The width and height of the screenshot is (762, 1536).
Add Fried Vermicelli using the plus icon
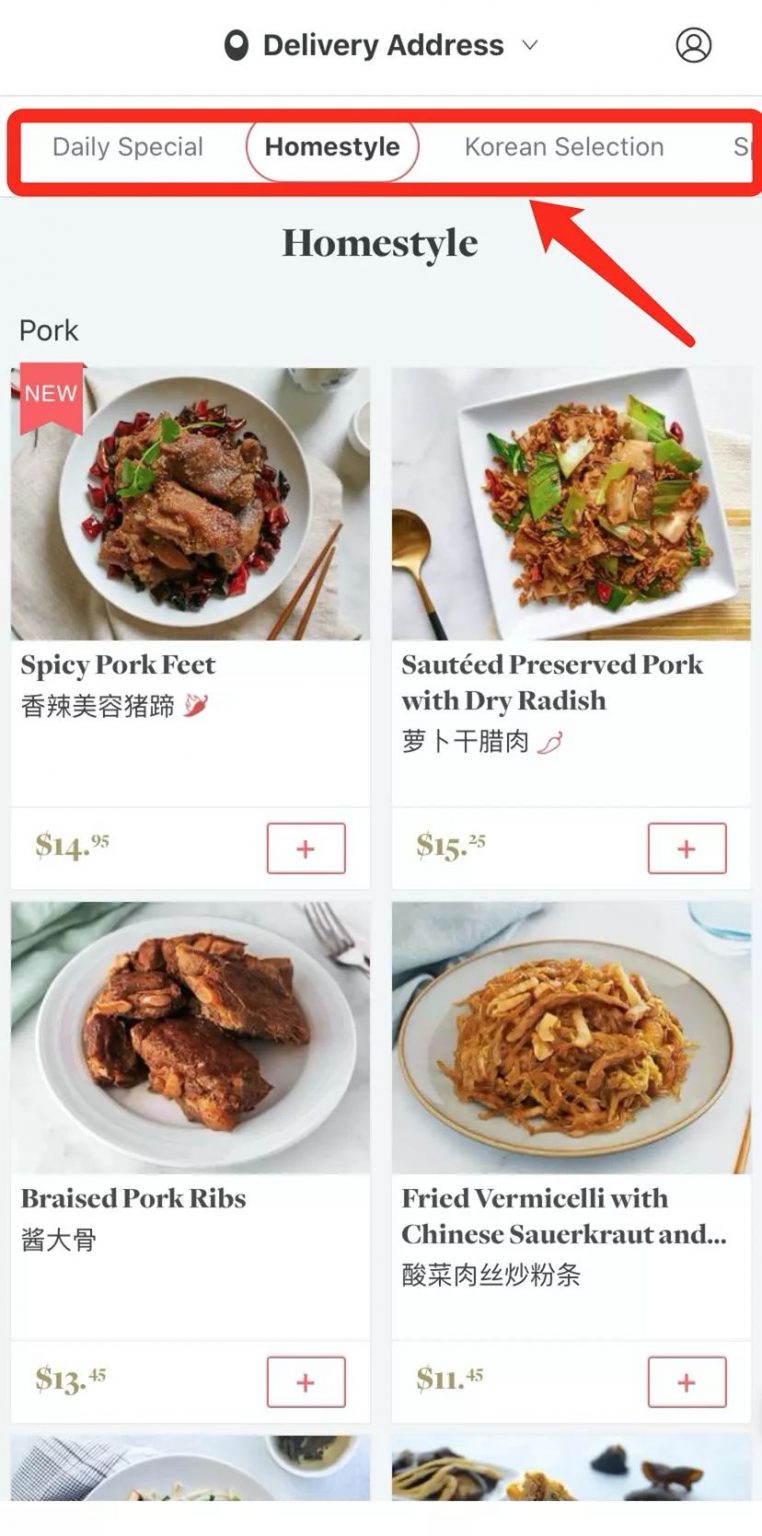[x=687, y=1381]
